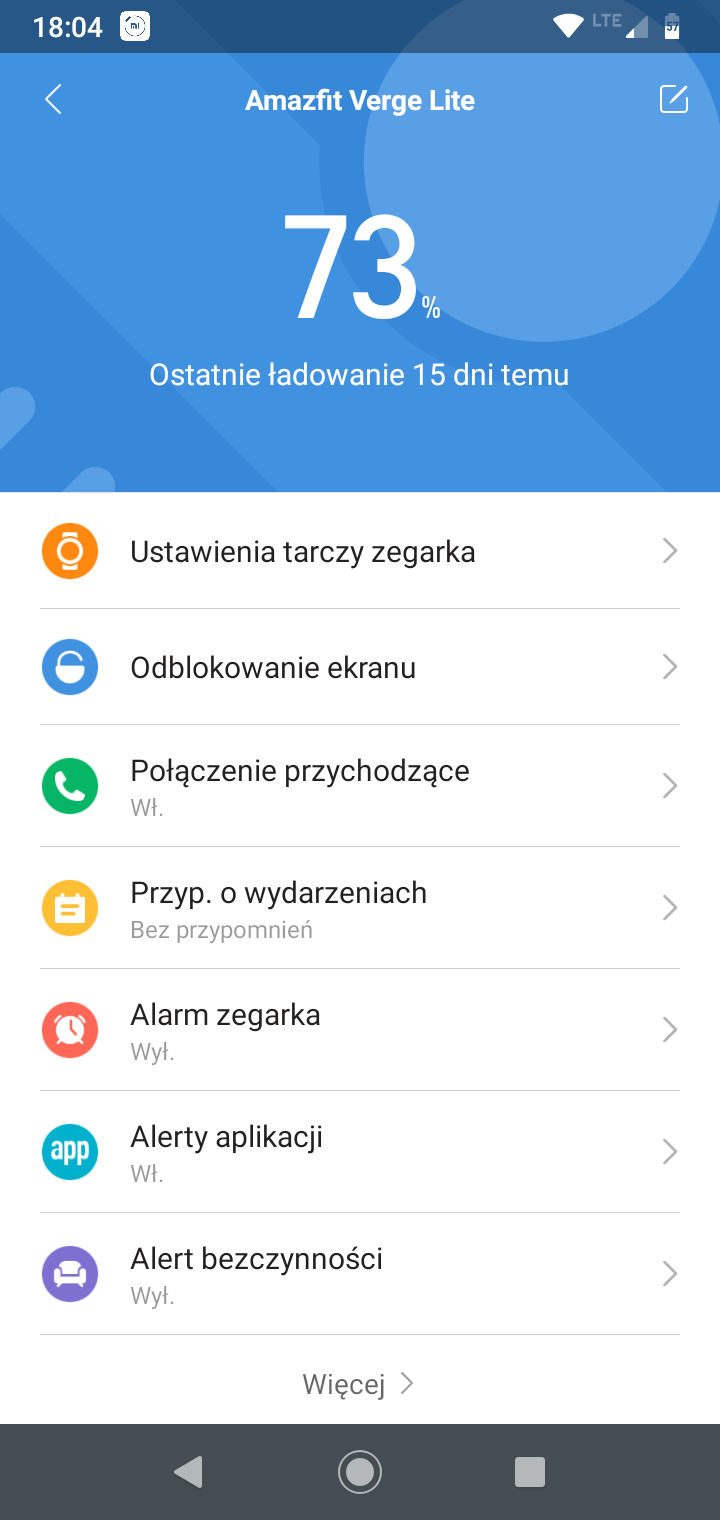Open recent apps from navigation bar
The height and width of the screenshot is (1520, 720).
click(x=529, y=1472)
